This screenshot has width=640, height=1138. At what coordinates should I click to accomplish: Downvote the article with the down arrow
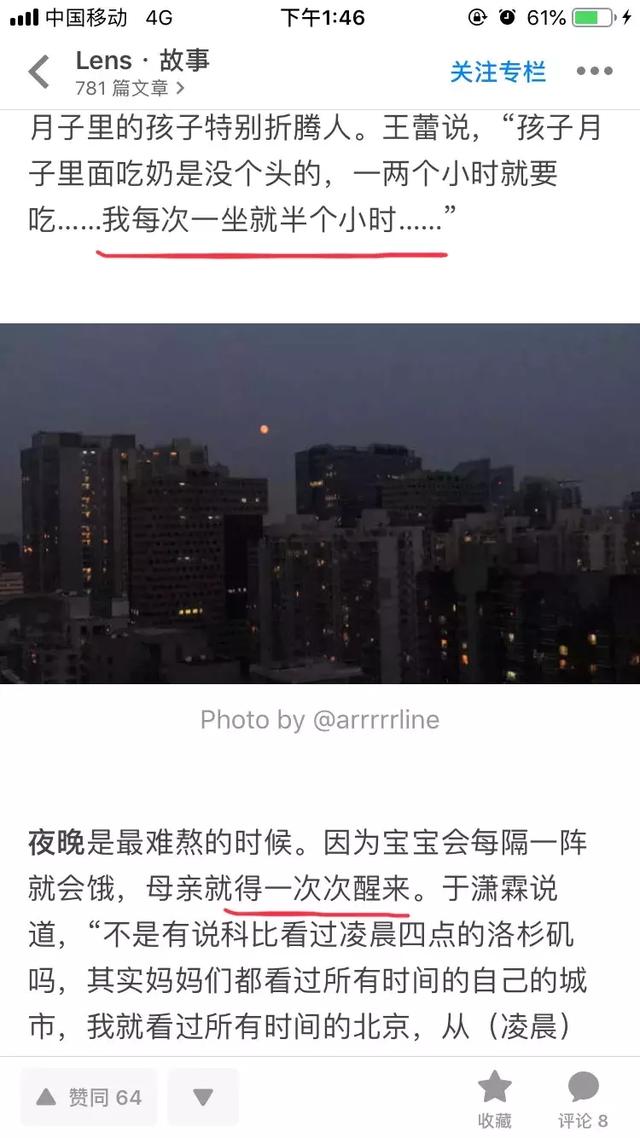point(203,1097)
